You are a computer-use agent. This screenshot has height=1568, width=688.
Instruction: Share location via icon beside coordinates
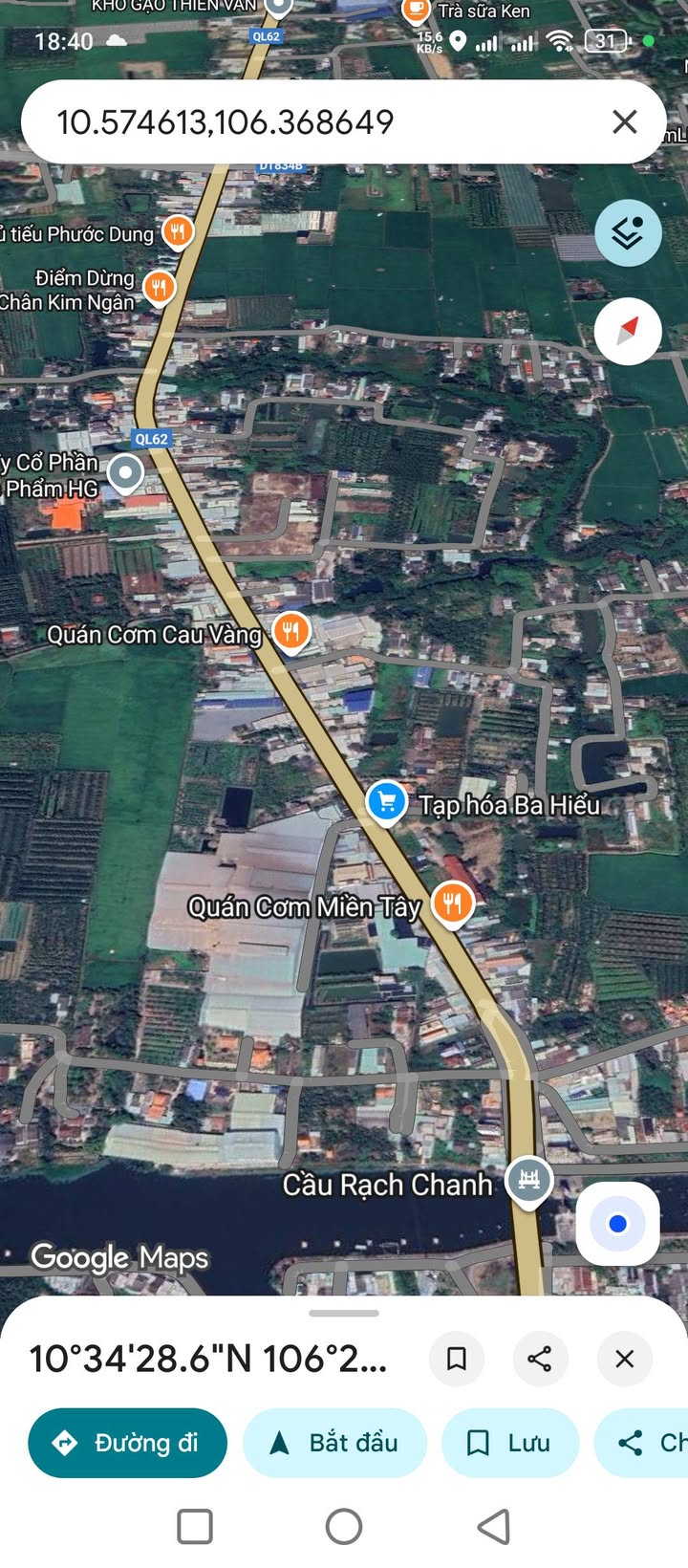[540, 1359]
